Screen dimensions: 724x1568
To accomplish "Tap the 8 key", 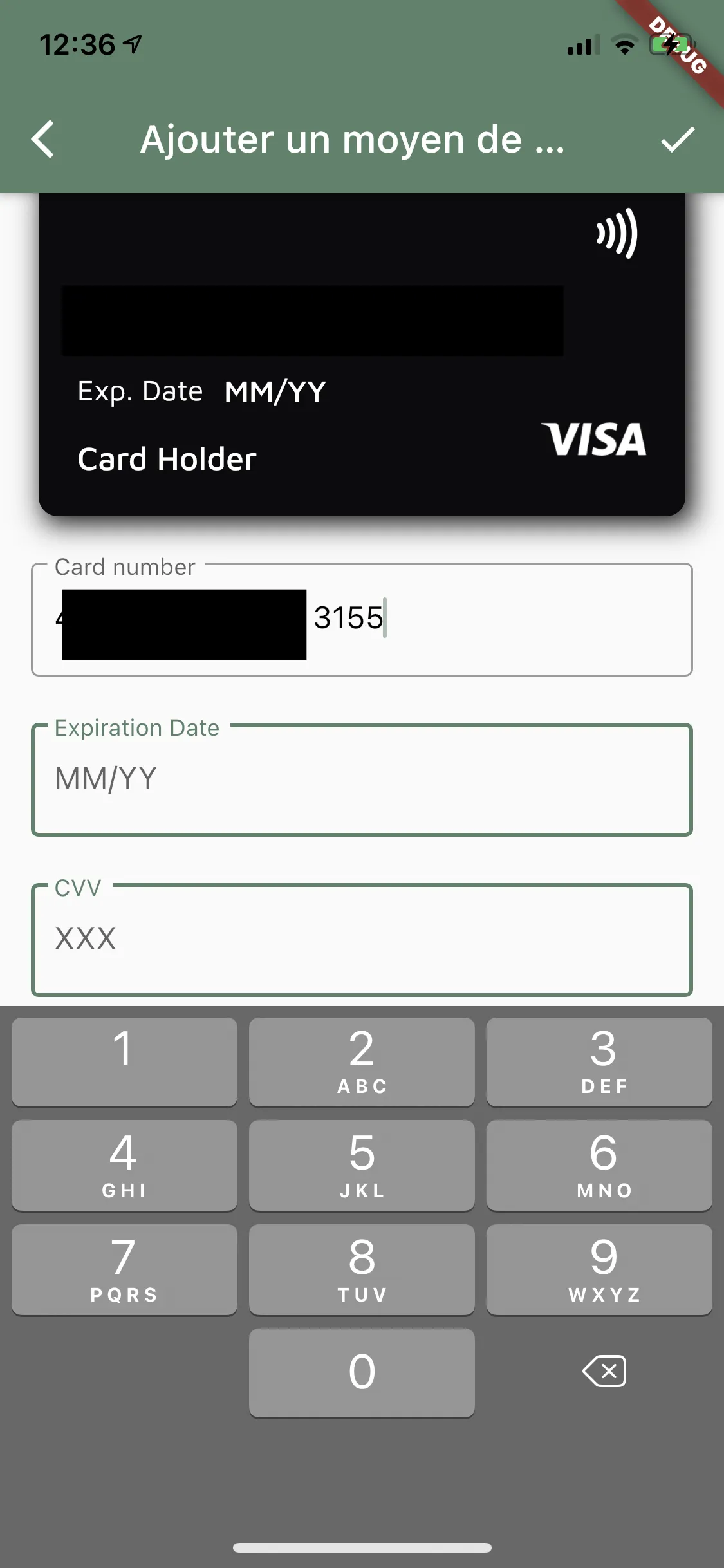I will 362,1269.
